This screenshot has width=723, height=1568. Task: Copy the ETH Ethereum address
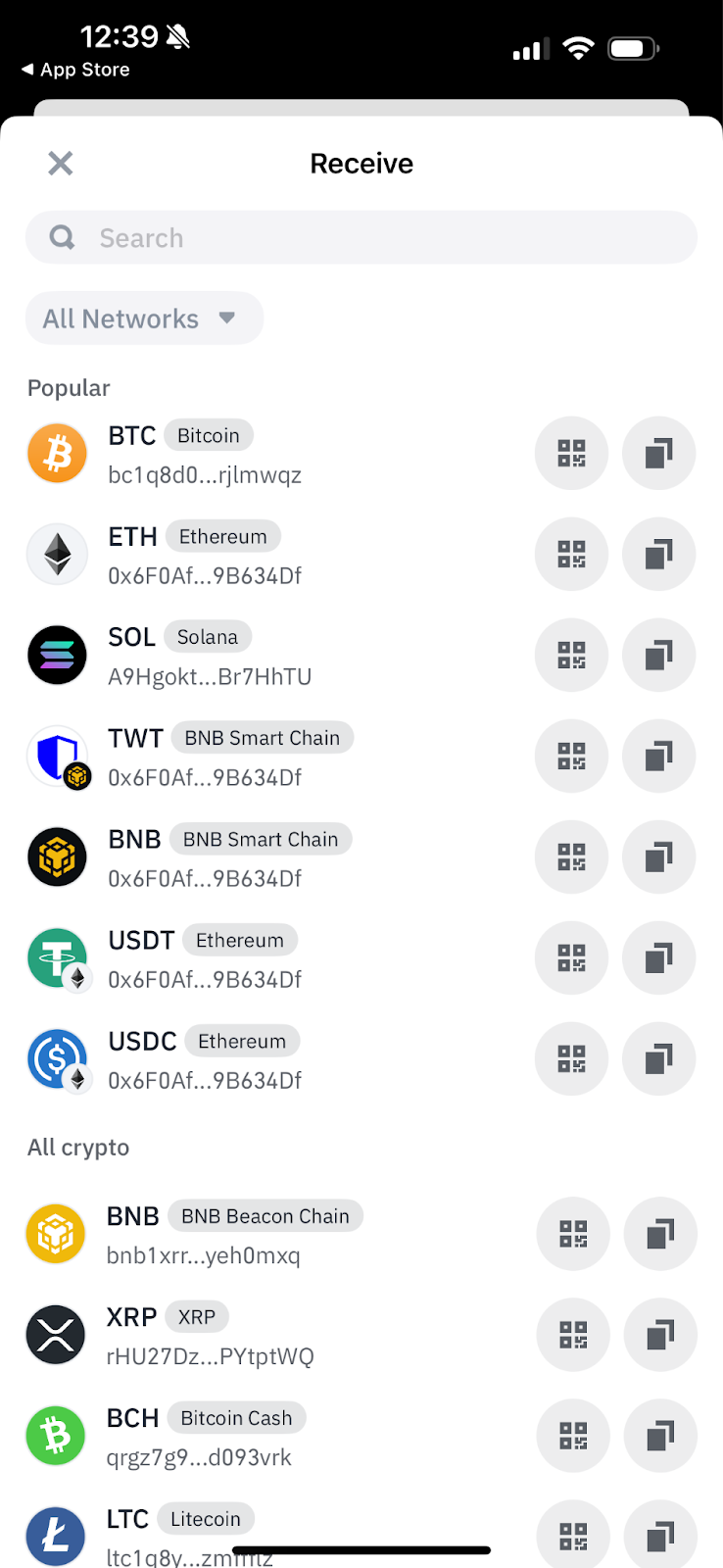[x=659, y=555]
